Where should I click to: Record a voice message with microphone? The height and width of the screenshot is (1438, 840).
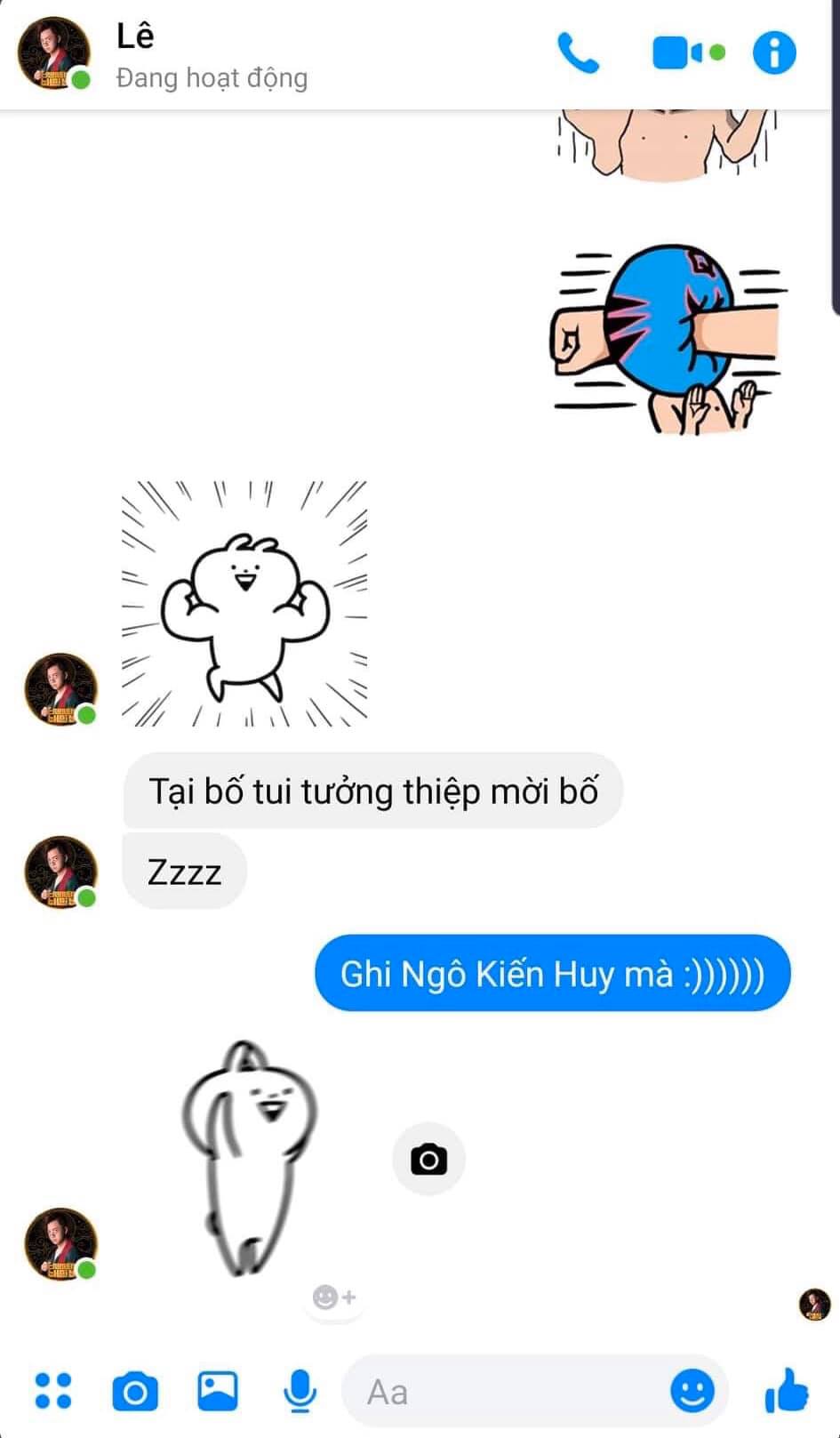300,1391
